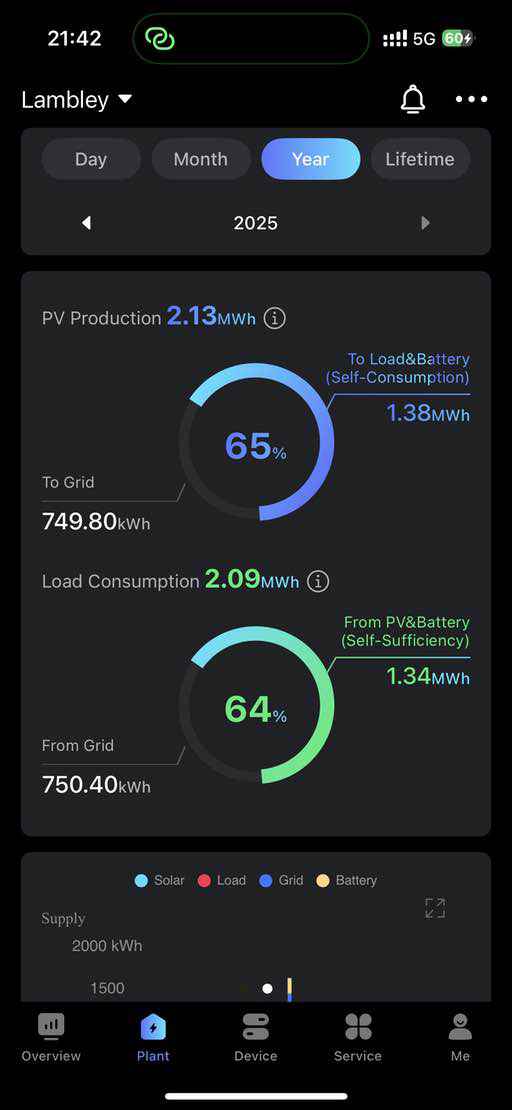Open the notifications bell
512x1110 pixels.
tap(412, 100)
